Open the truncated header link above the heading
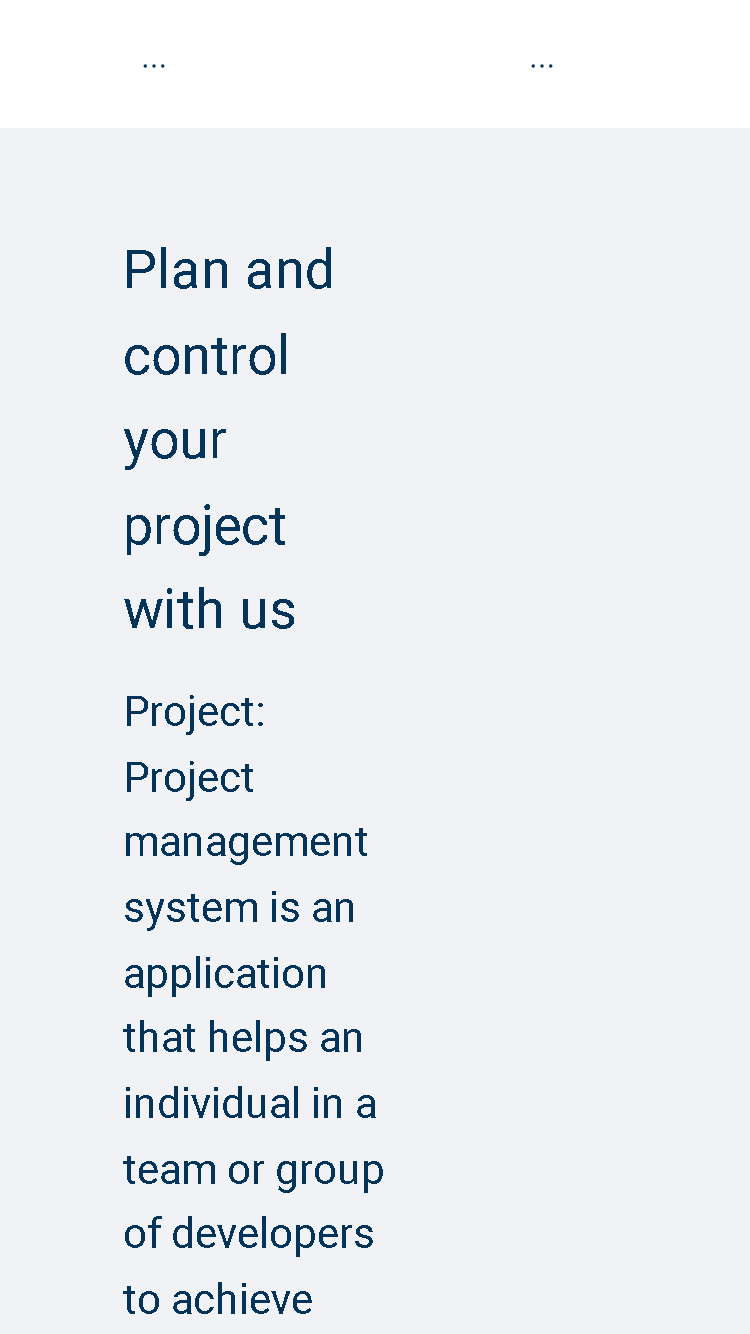Screen dimensions: 750x1334 click(x=154, y=64)
